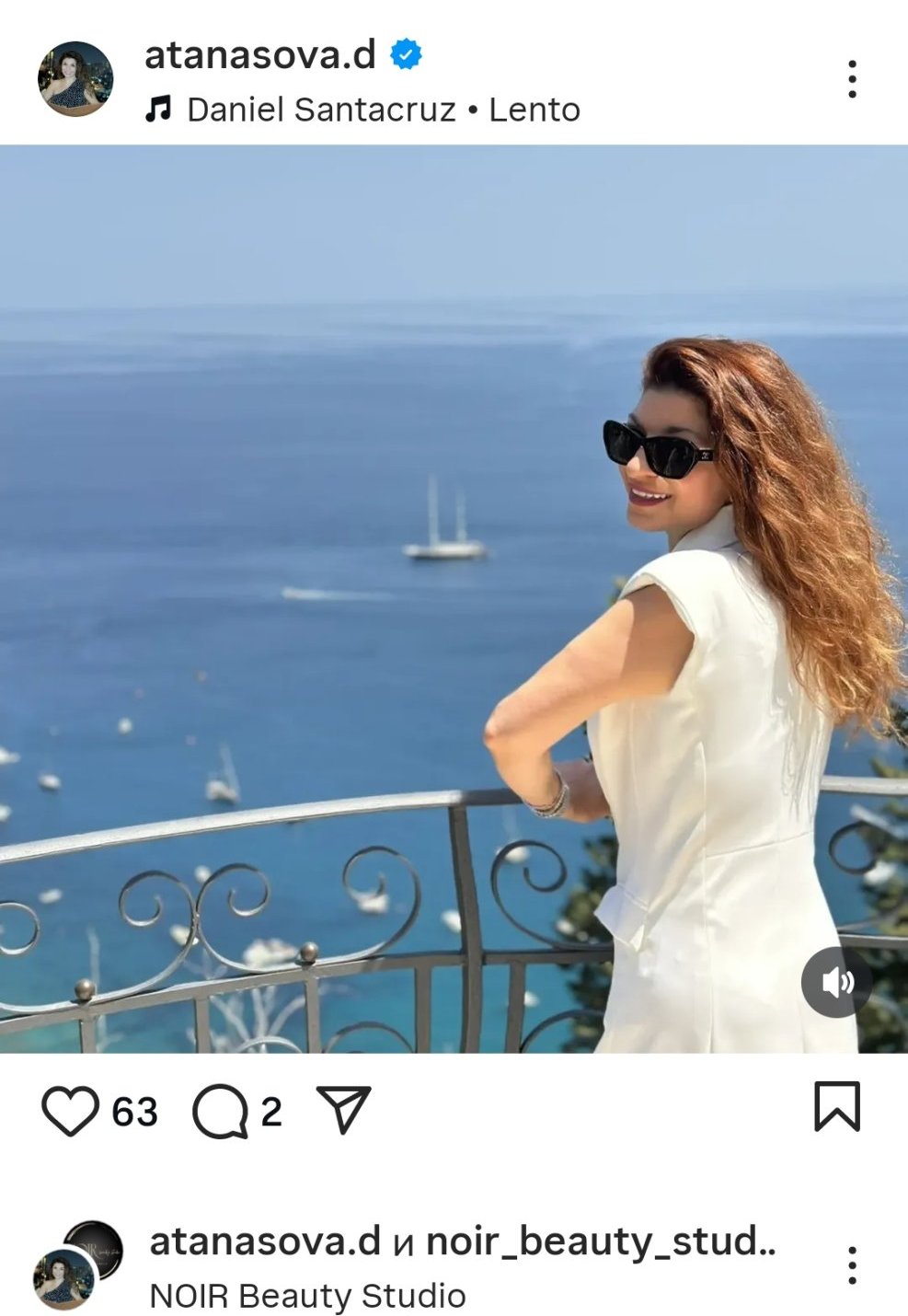Open atanasova.d profile picture at top
908x1316 pixels.
pyautogui.click(x=75, y=79)
